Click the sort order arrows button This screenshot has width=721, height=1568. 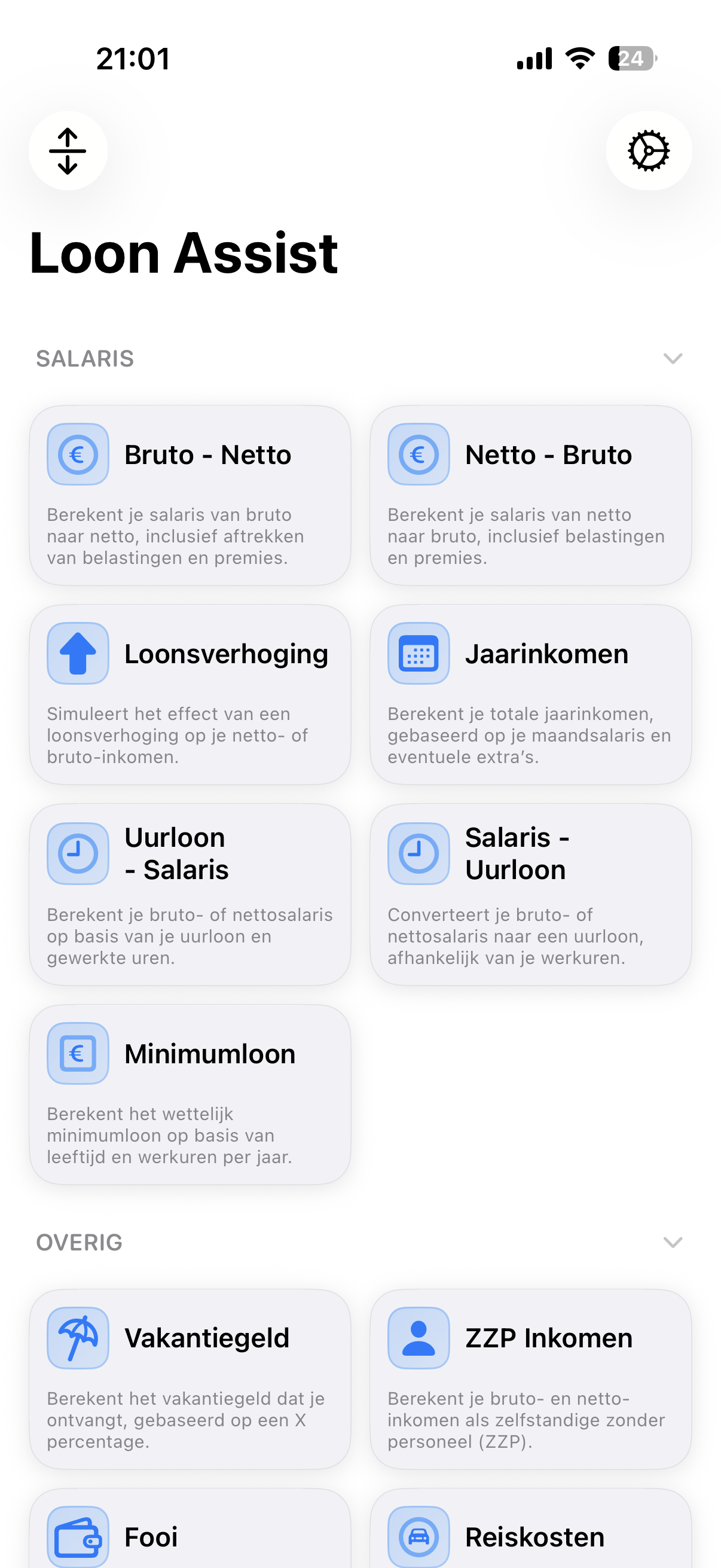pyautogui.click(x=68, y=151)
